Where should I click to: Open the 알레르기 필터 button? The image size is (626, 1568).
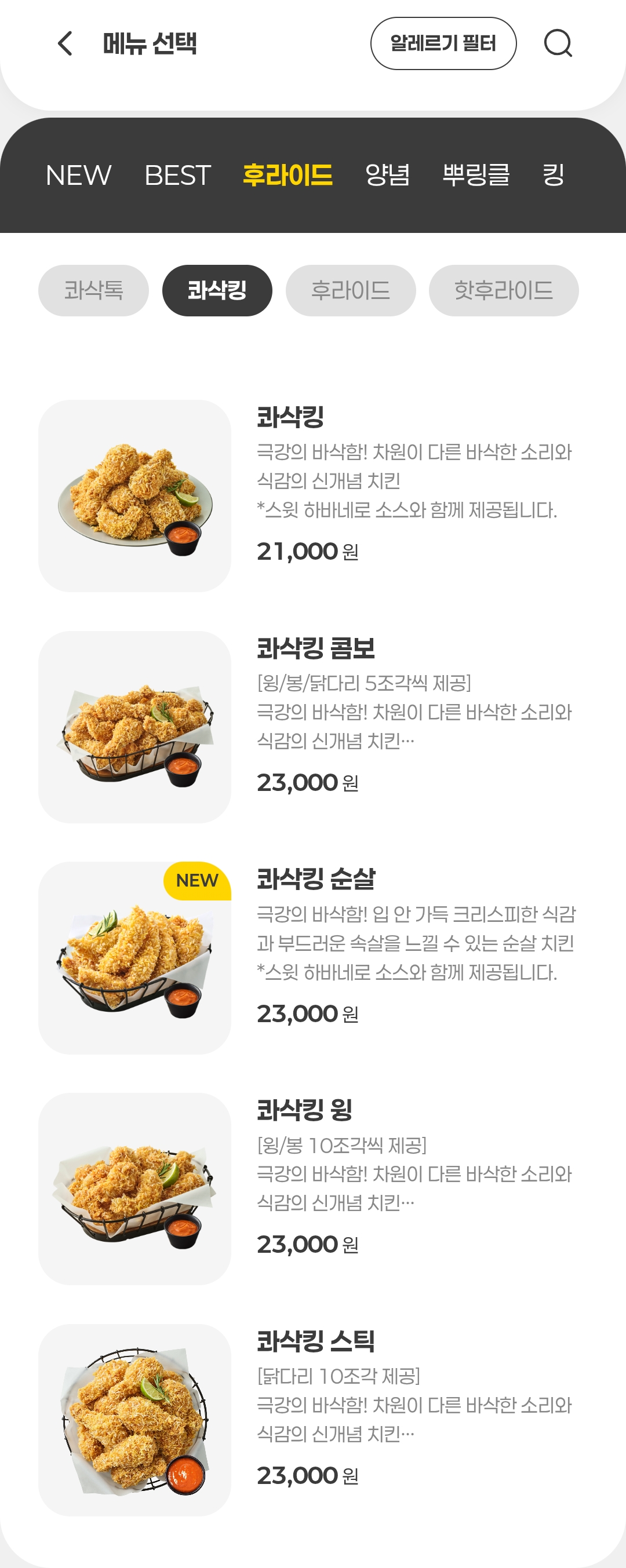443,44
